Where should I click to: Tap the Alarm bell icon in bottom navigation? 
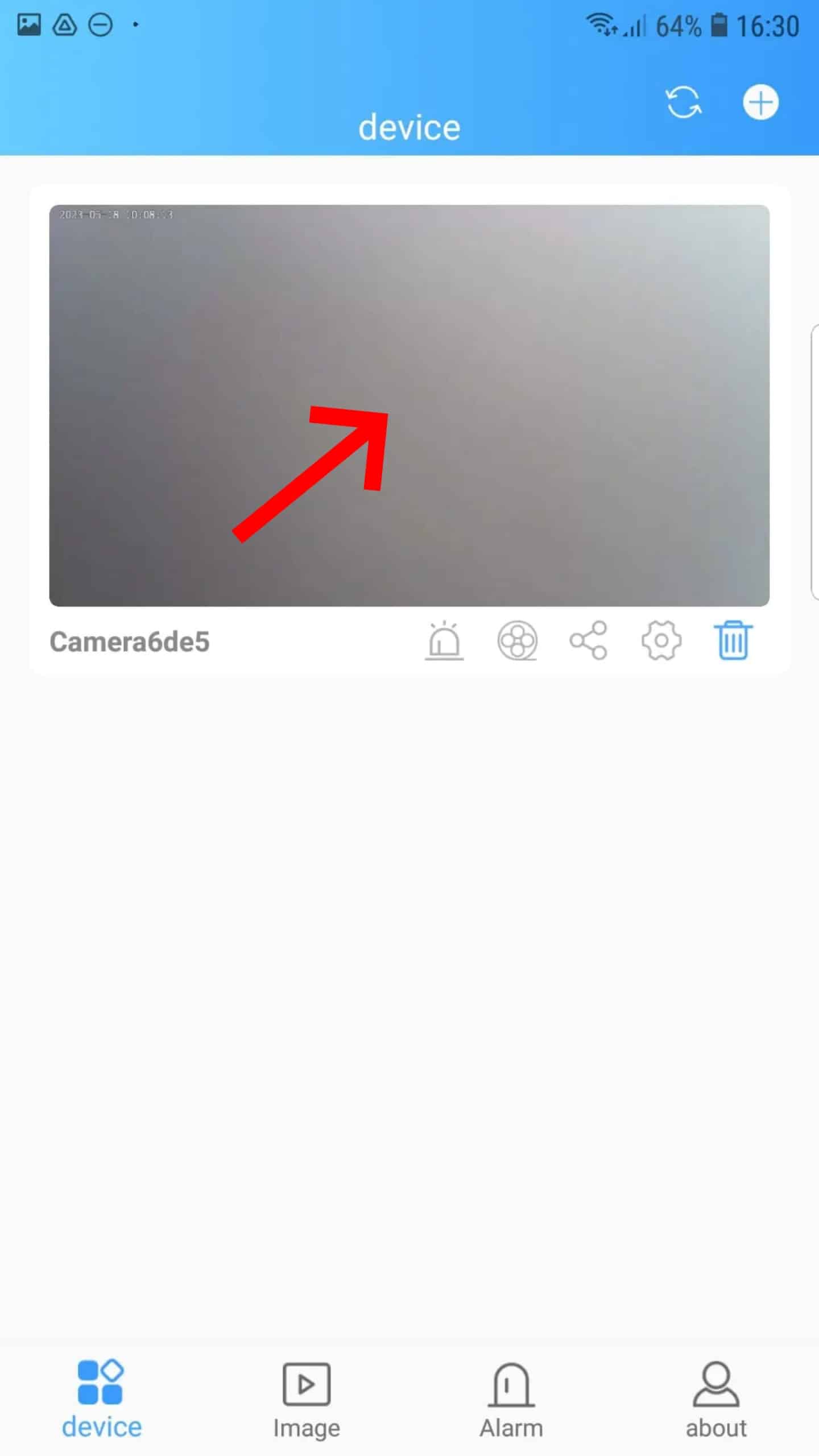[511, 1382]
